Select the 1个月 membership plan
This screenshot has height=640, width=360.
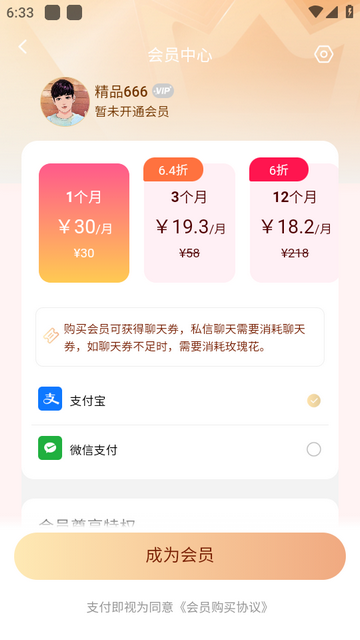tap(84, 223)
